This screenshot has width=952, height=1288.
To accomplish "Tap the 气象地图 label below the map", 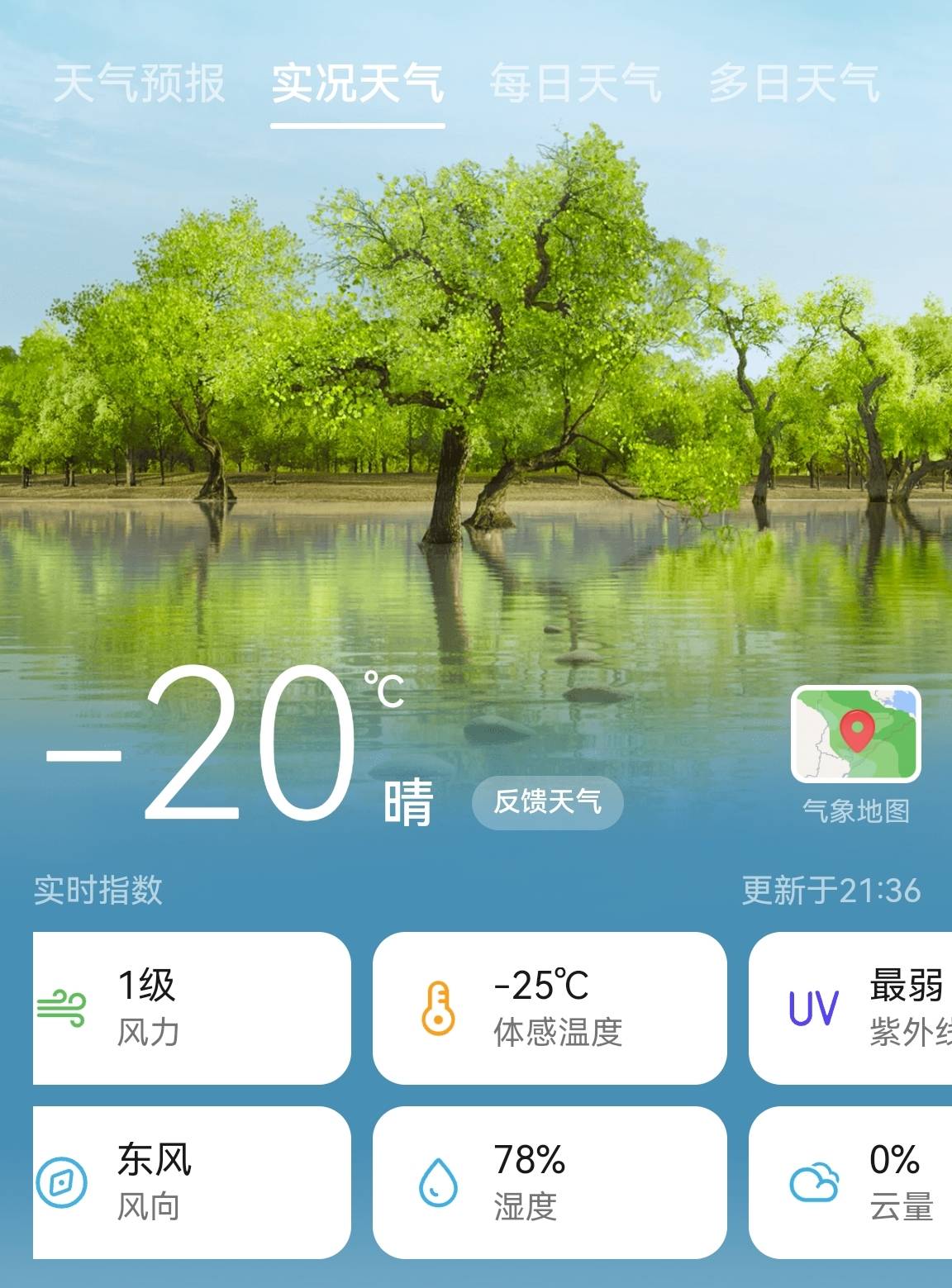I will click(x=857, y=810).
